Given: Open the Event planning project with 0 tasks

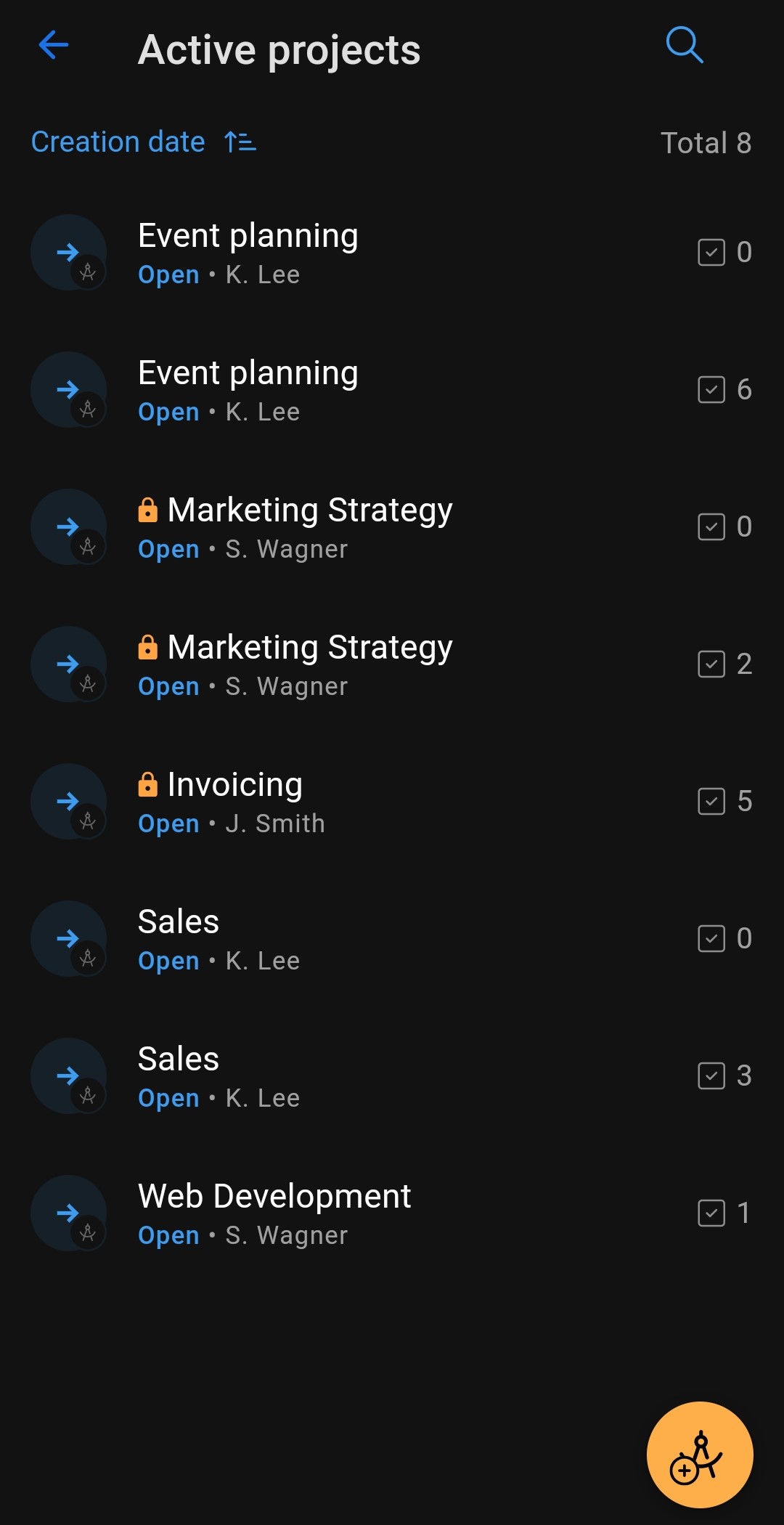Looking at the screenshot, I should (392, 253).
